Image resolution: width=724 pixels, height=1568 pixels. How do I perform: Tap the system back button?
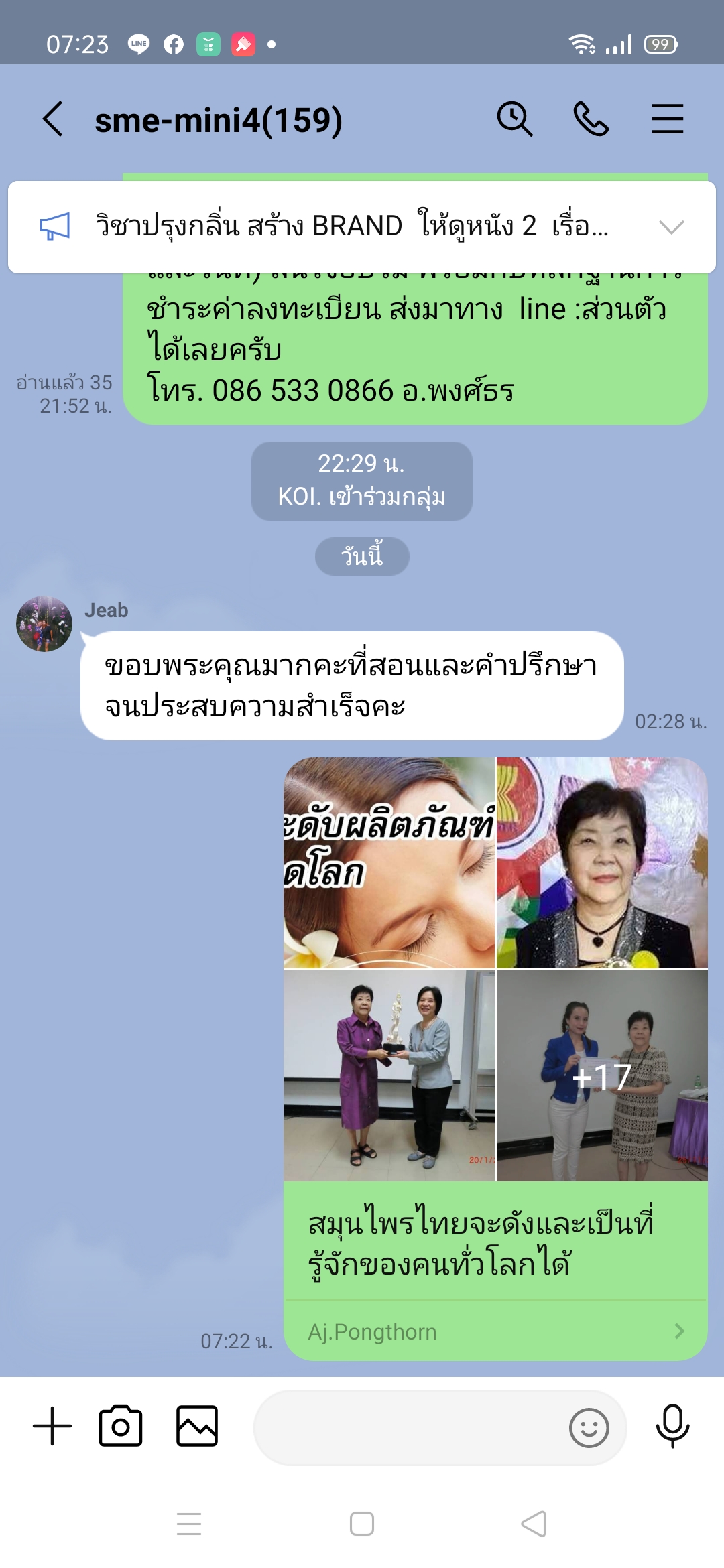pyautogui.click(x=534, y=1524)
